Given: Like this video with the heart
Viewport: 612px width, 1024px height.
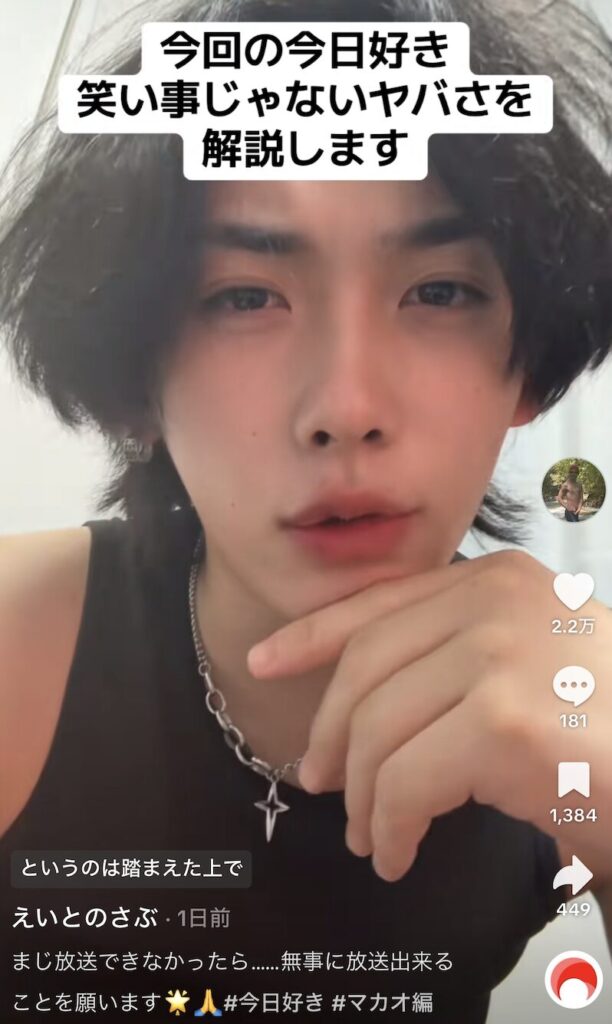Looking at the screenshot, I should point(573,592).
